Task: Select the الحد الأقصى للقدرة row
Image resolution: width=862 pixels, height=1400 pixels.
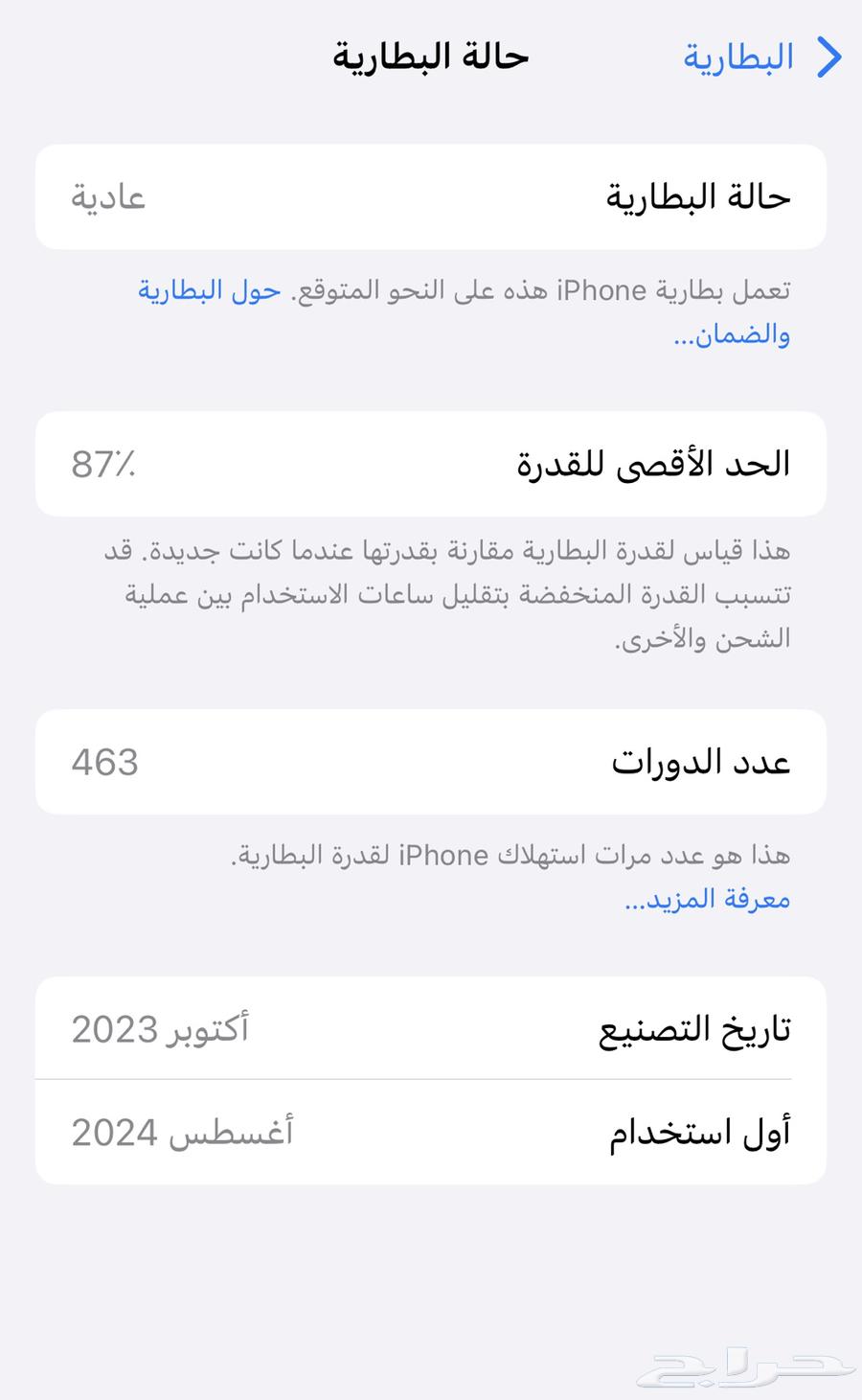Action: tap(431, 464)
